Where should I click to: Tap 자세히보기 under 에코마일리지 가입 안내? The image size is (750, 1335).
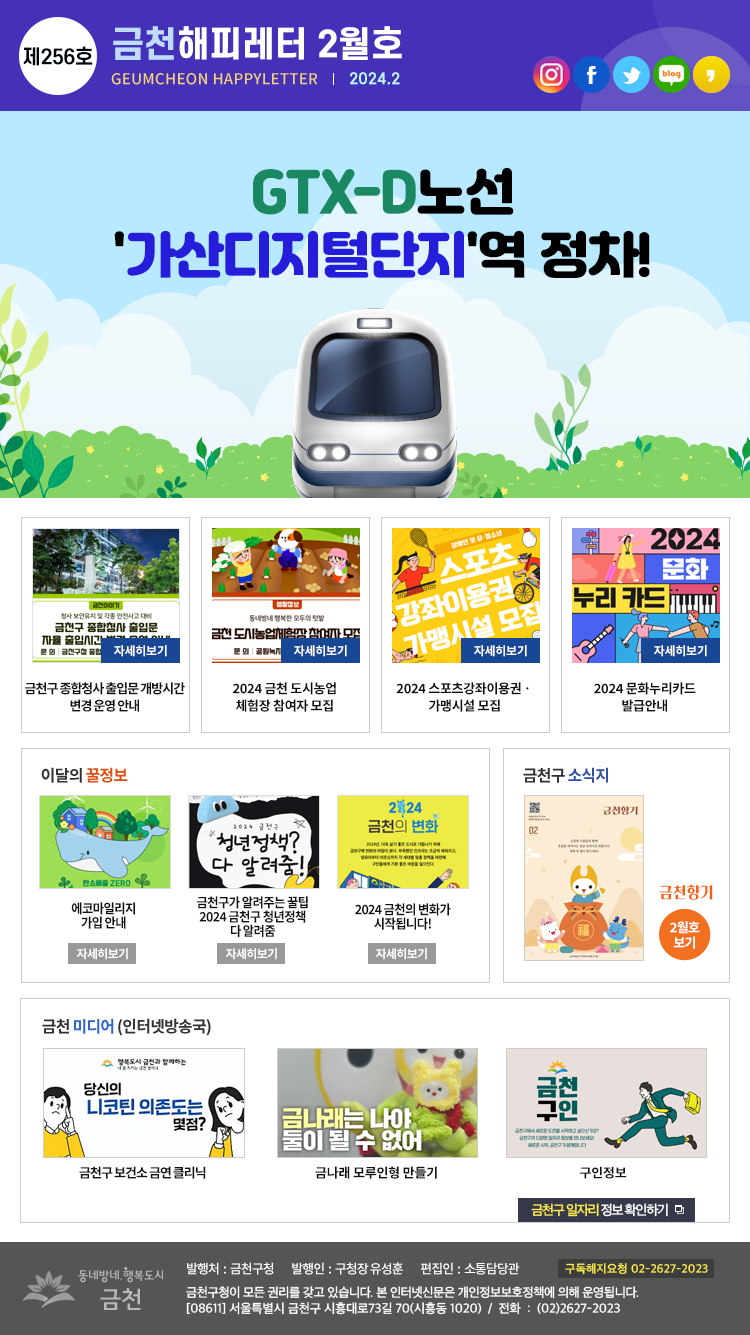pyautogui.click(x=102, y=954)
